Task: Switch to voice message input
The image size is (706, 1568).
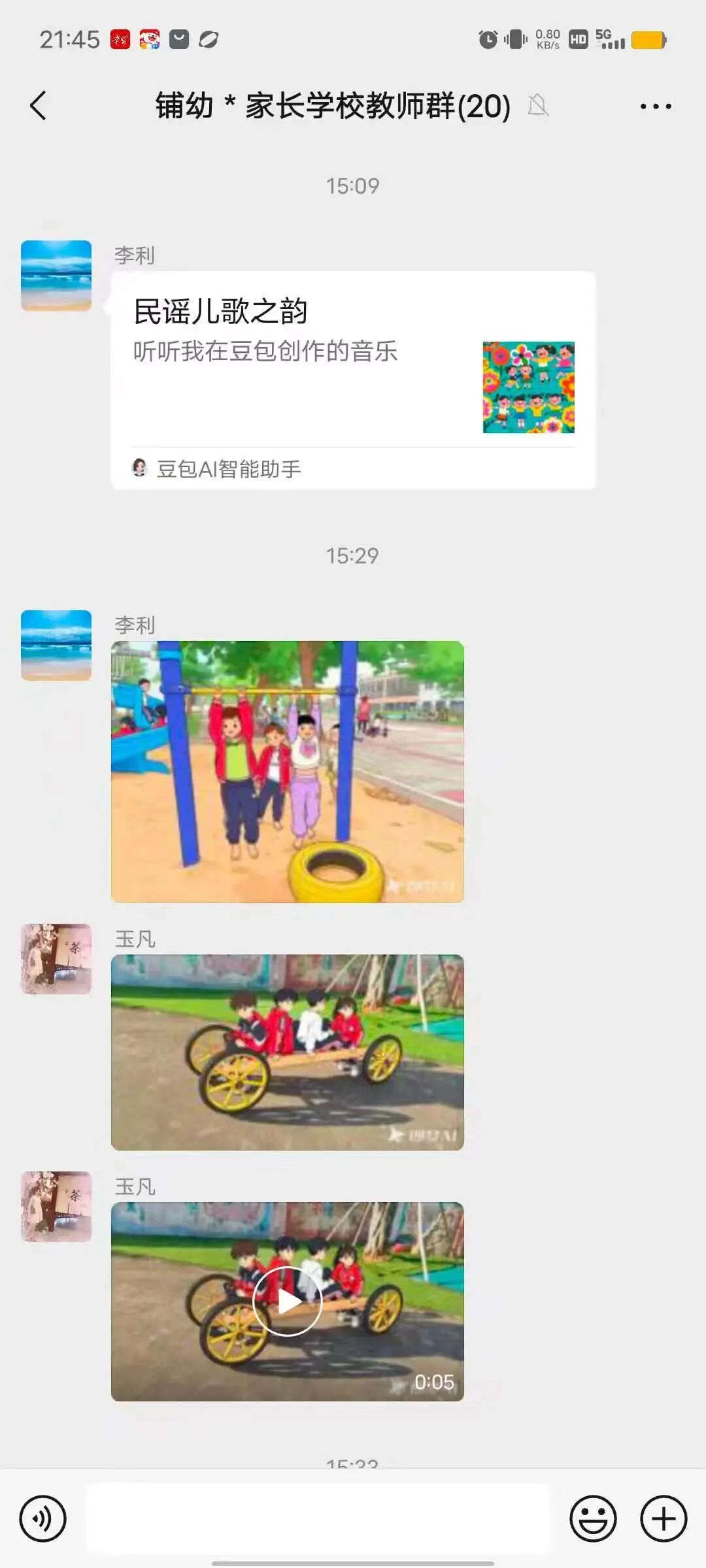Action: coord(43,1519)
